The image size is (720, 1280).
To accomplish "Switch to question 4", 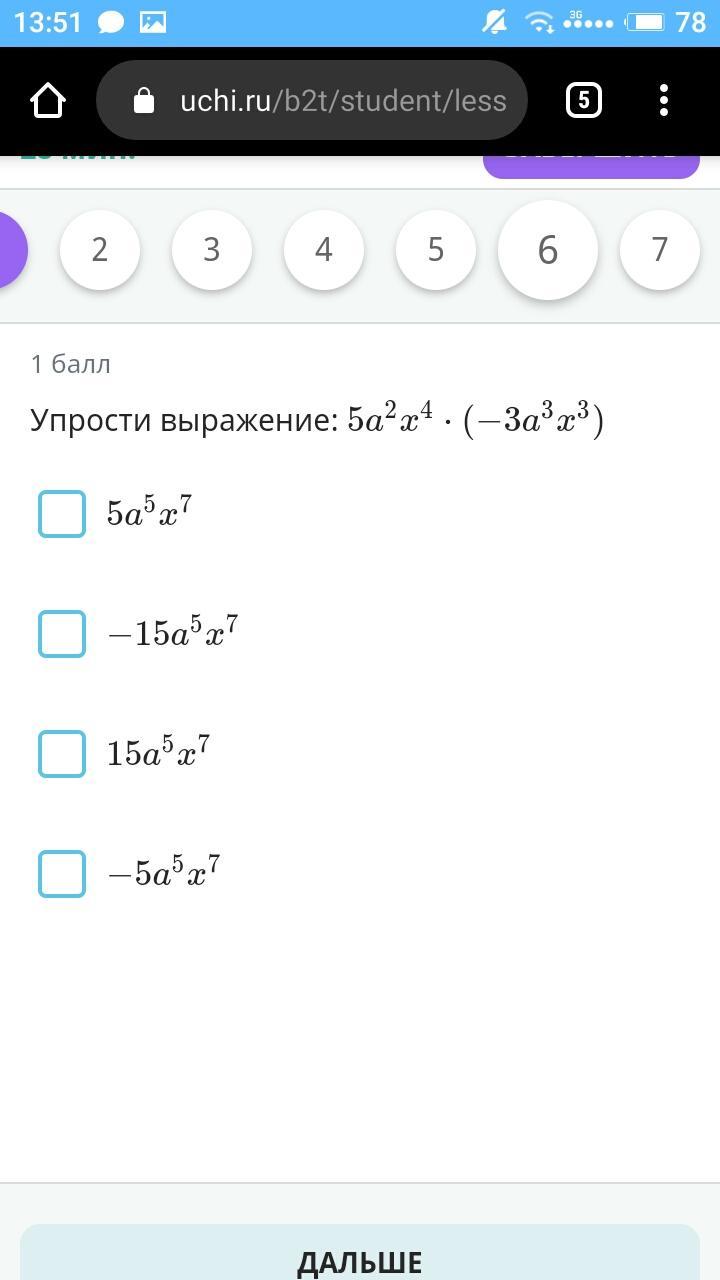I will point(323,250).
